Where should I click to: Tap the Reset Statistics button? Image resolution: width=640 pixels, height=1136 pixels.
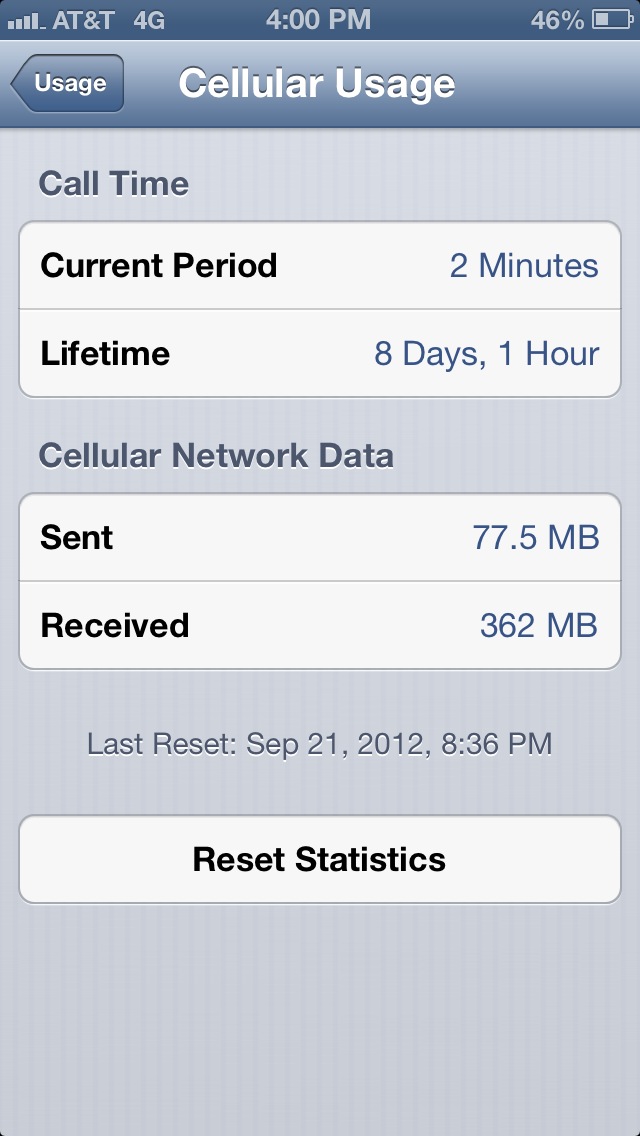[x=320, y=859]
